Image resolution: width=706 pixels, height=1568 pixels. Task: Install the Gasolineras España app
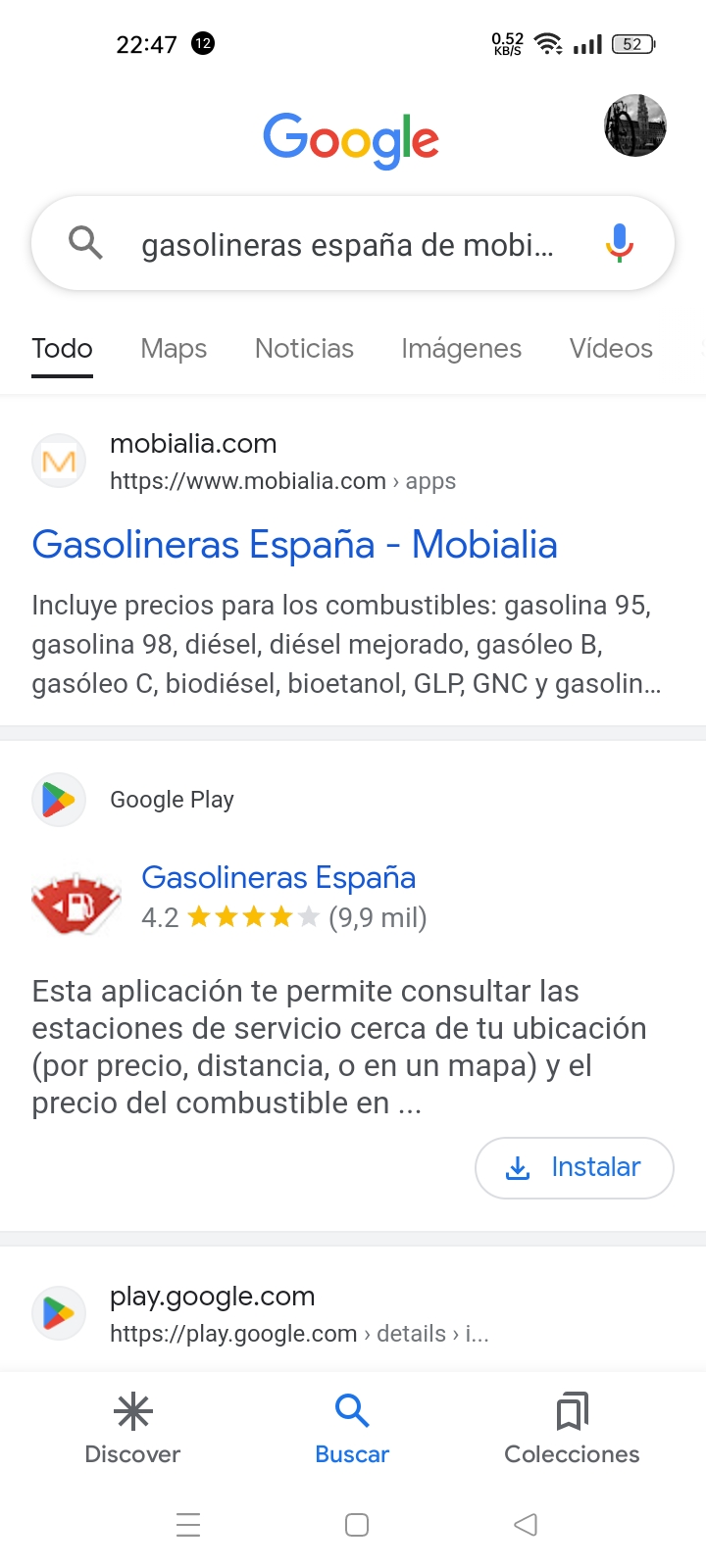click(575, 1167)
